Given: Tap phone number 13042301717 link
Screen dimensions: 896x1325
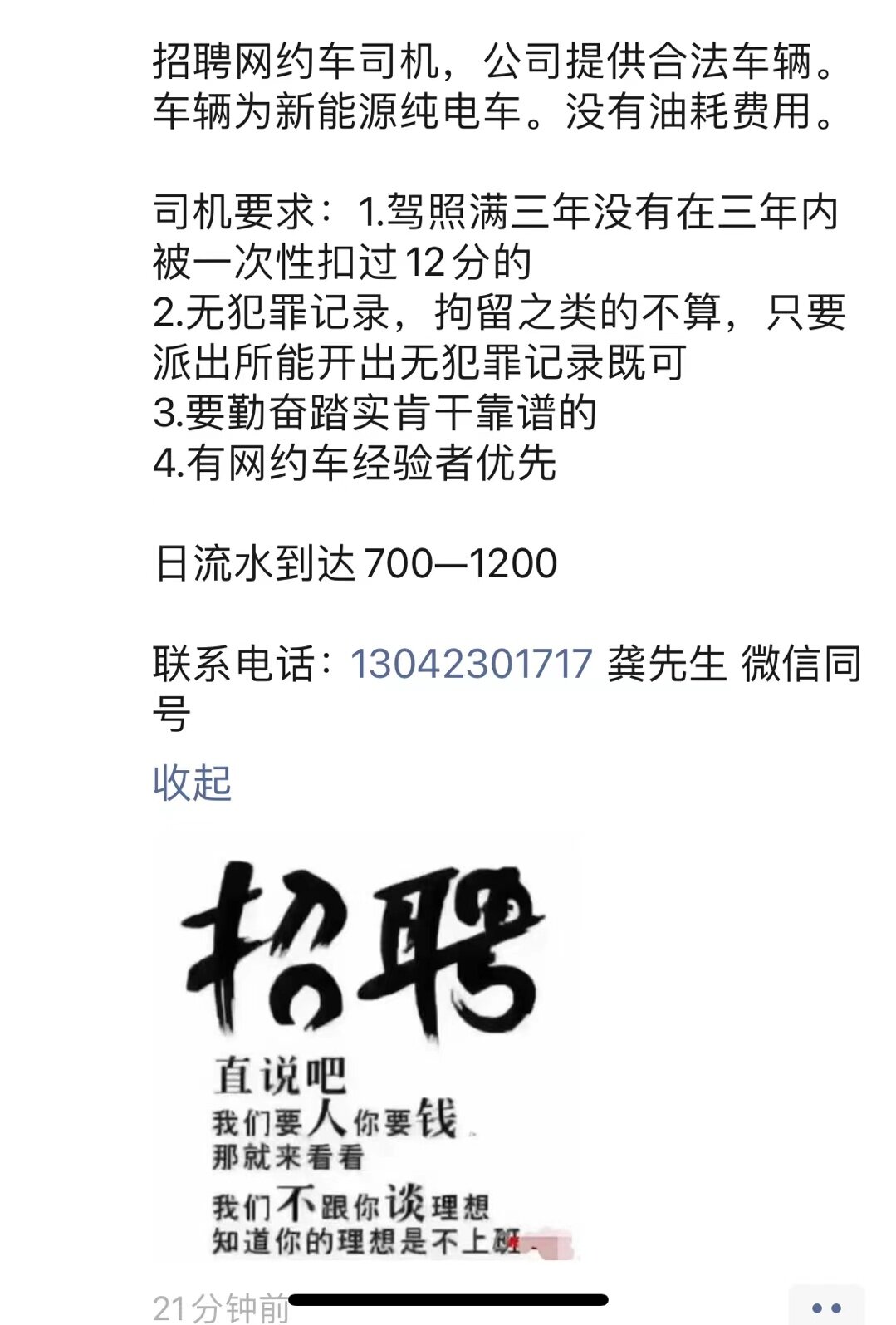Looking at the screenshot, I should click(471, 665).
